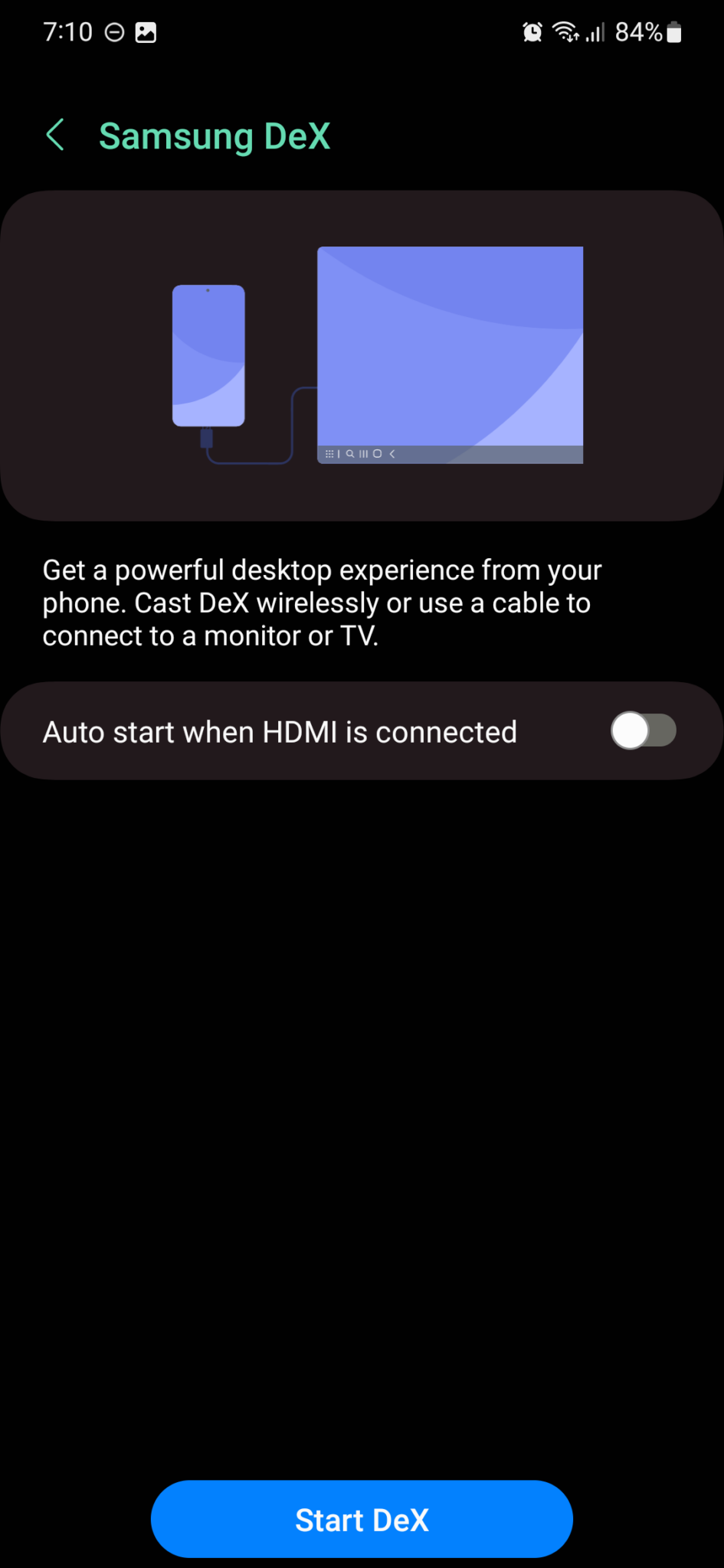Click the back arrow icon in the illustration taskbar
Screen dimensions: 724x1568
click(x=391, y=454)
